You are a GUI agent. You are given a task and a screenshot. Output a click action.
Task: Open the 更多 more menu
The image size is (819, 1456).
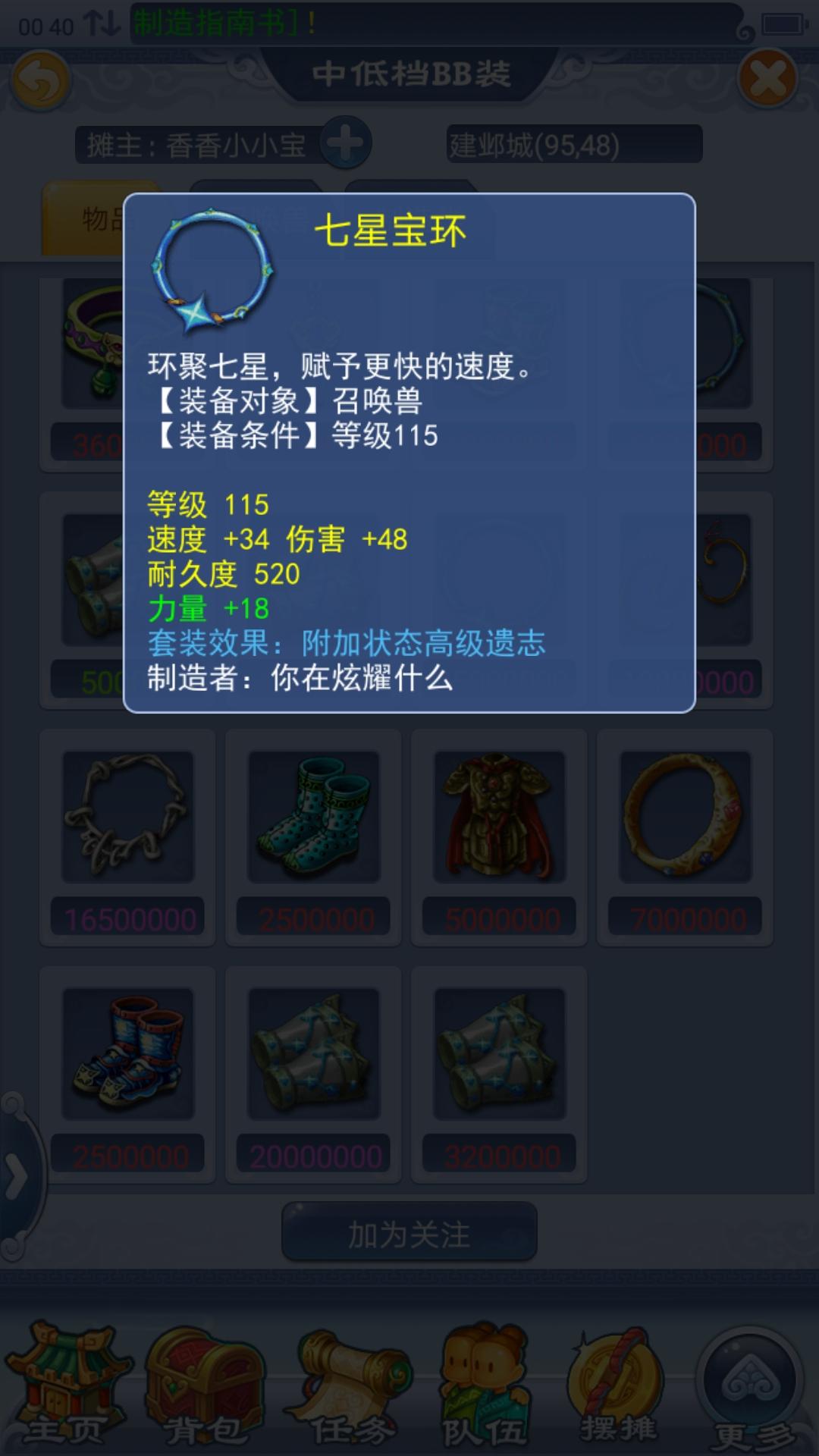(x=751, y=1386)
